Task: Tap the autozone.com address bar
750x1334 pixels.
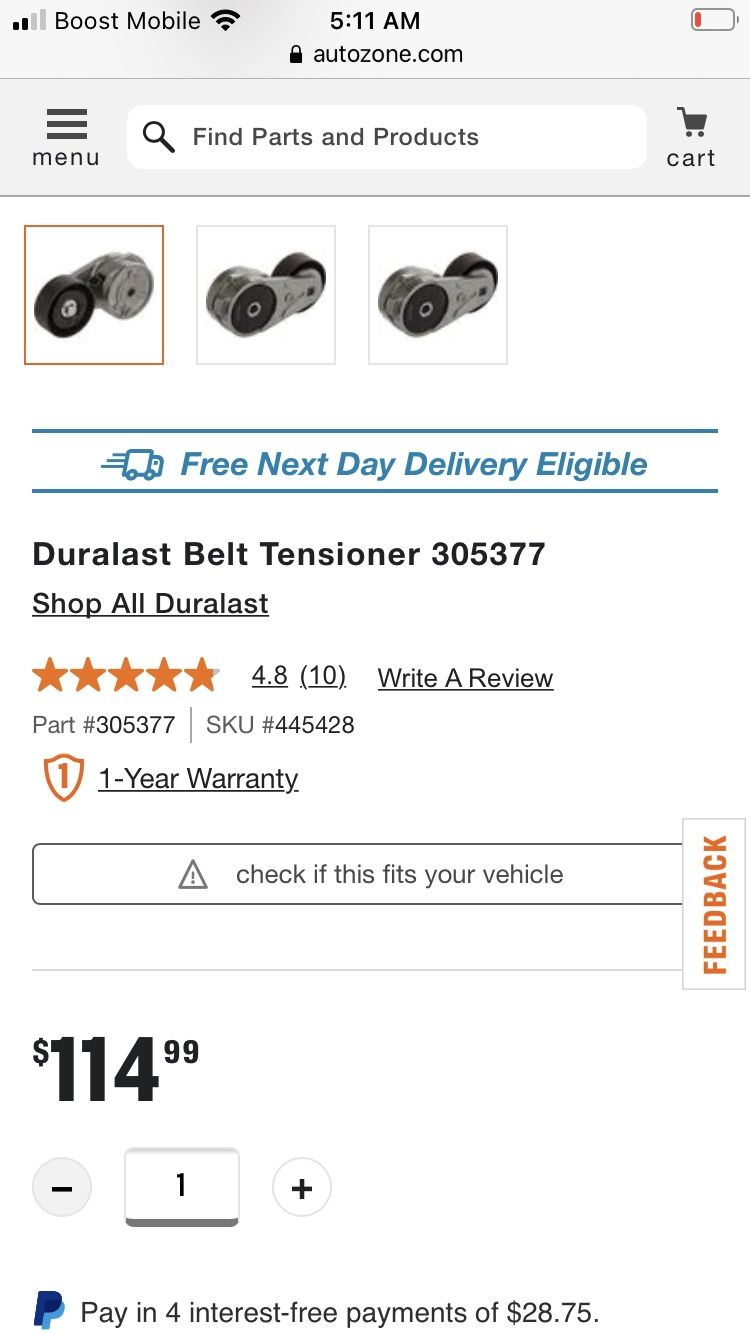Action: [x=375, y=54]
